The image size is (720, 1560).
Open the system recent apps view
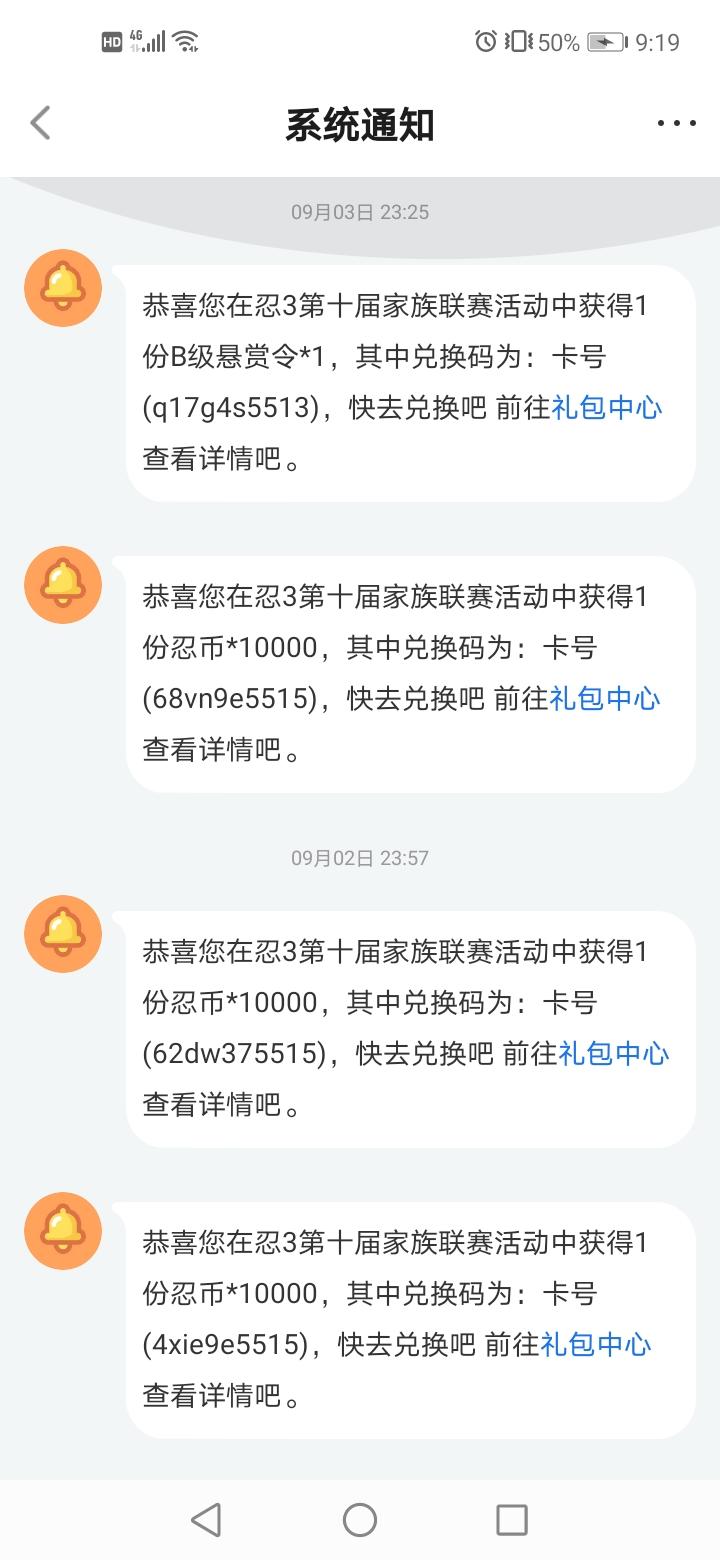[x=512, y=1520]
